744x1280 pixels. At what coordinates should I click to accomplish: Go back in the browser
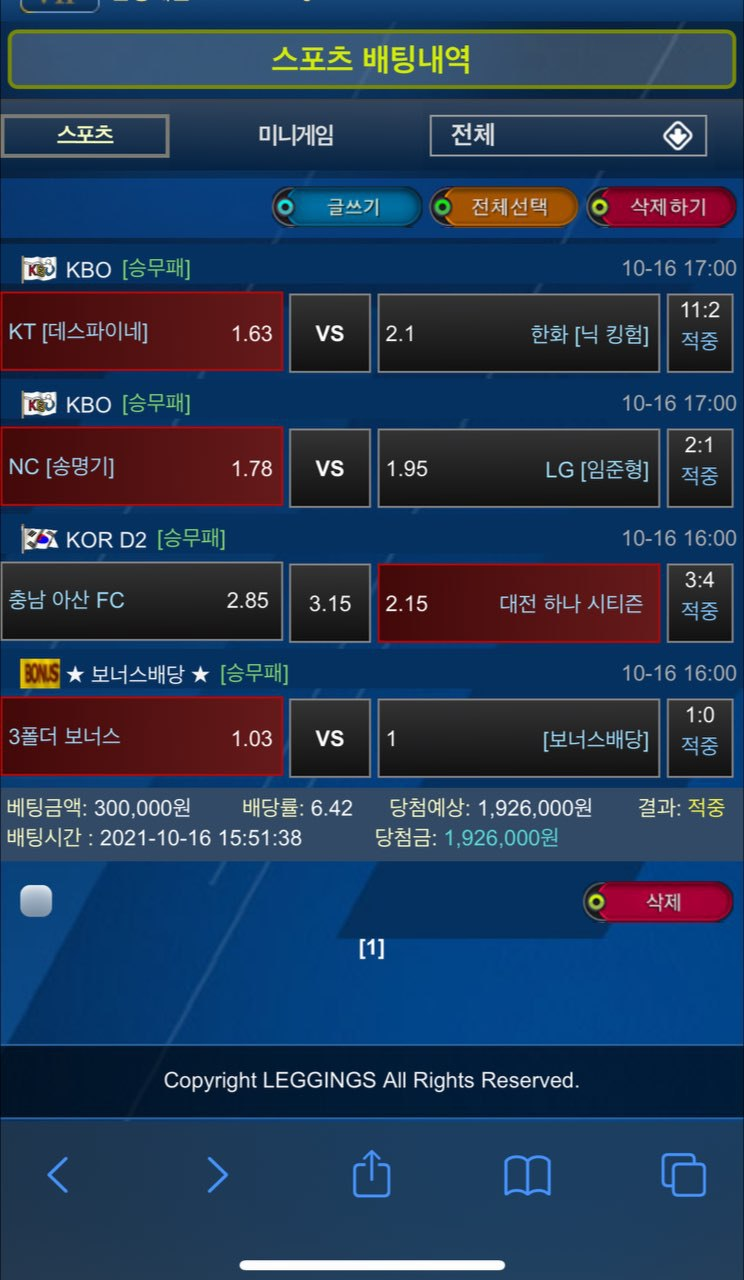click(x=58, y=1175)
